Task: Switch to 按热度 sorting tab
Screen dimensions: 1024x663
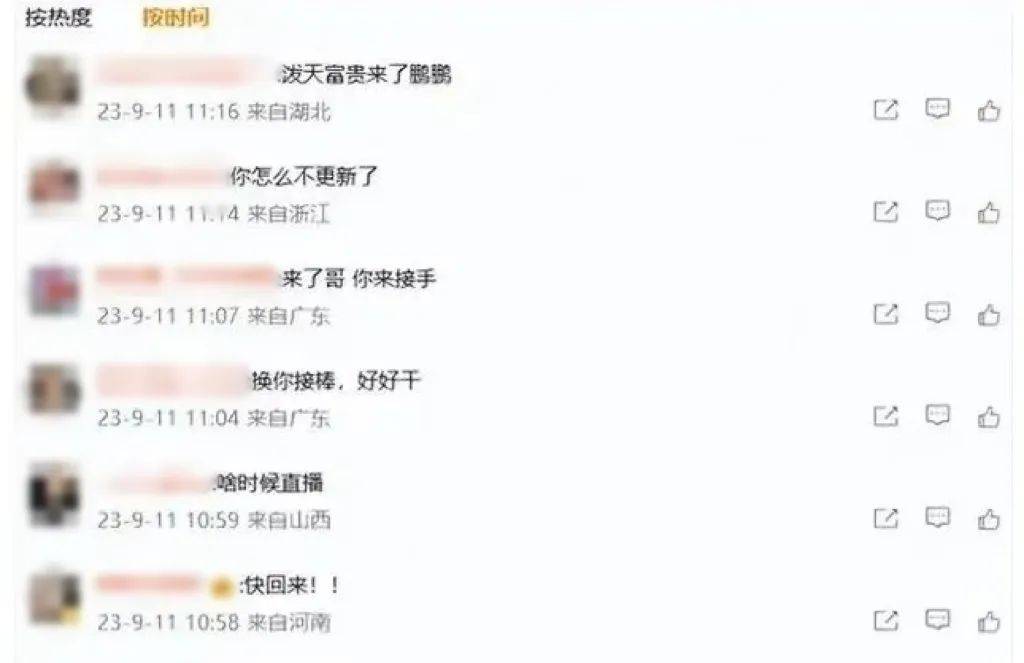Action: click(57, 18)
